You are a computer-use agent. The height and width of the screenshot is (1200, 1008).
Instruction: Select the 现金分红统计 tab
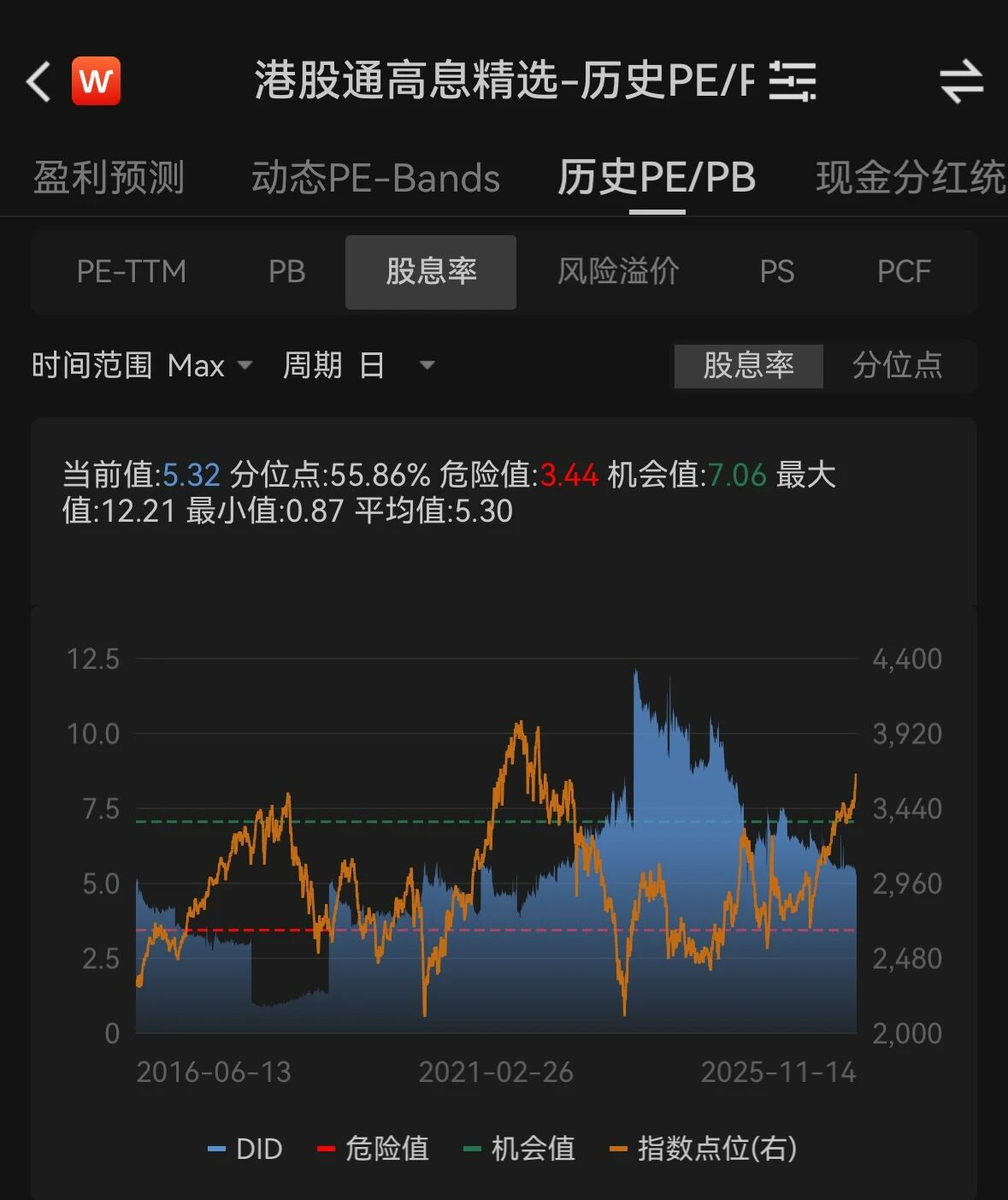click(911, 178)
